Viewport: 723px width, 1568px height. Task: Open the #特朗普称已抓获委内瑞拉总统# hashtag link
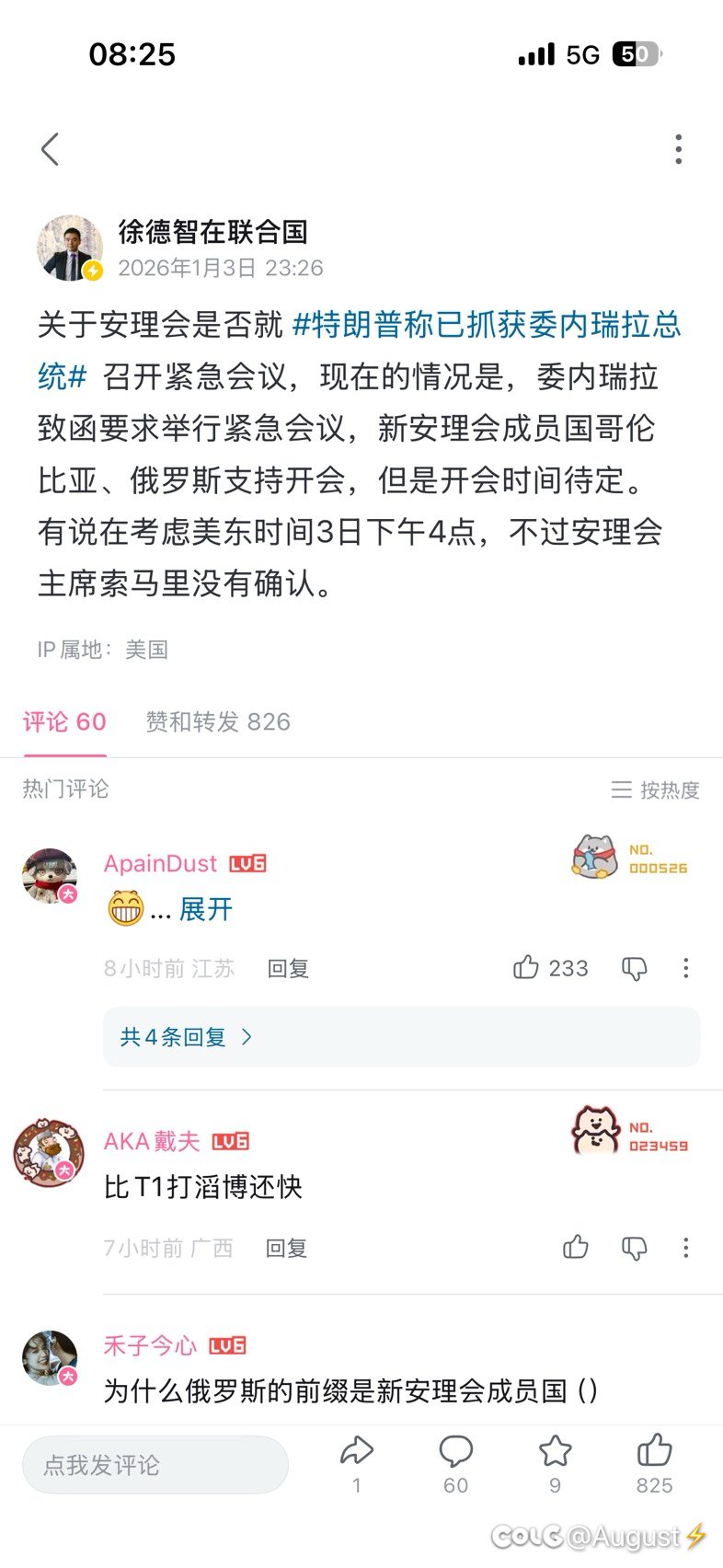(x=487, y=325)
